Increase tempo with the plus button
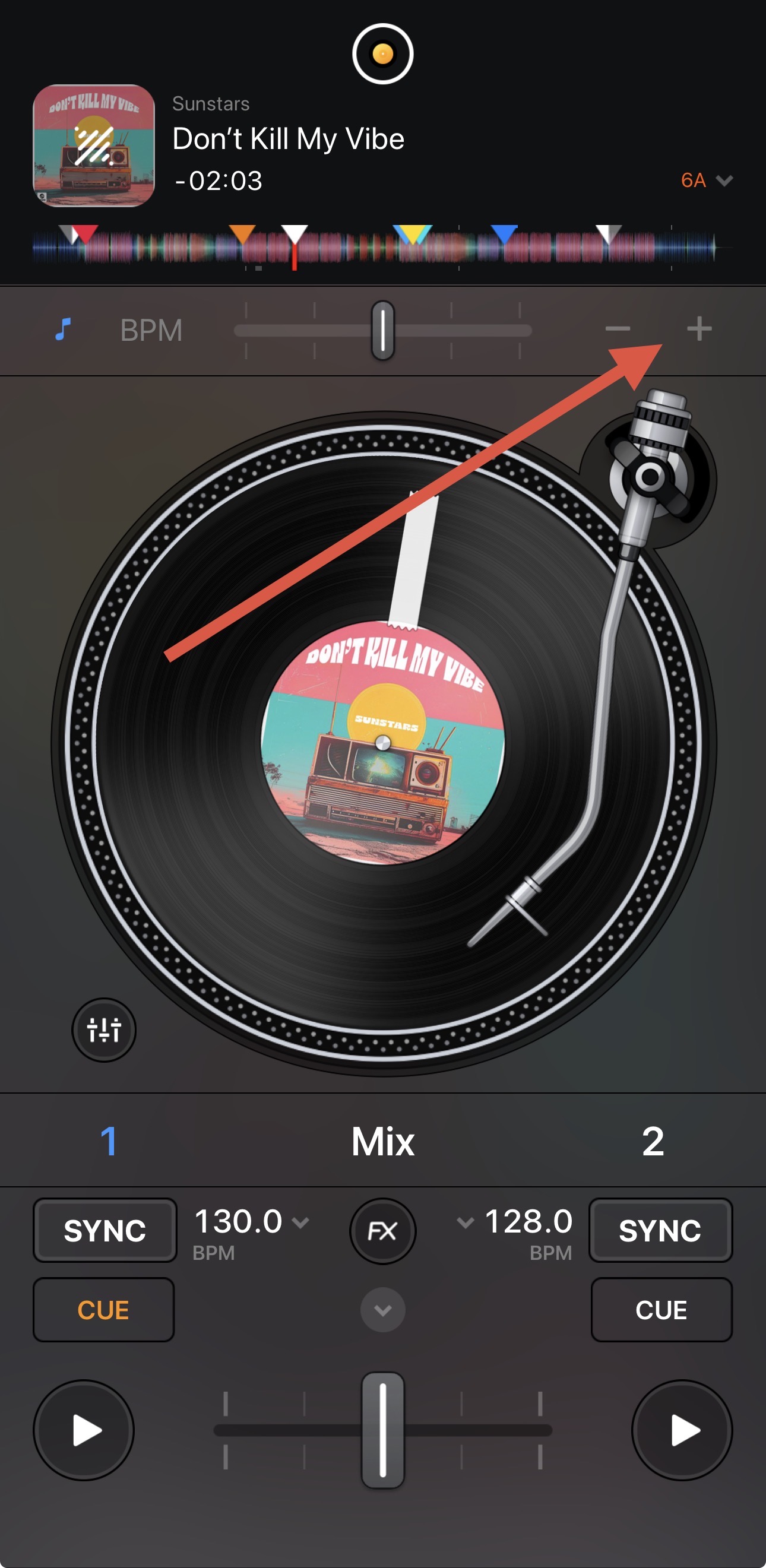Viewport: 766px width, 1568px height. tap(699, 330)
